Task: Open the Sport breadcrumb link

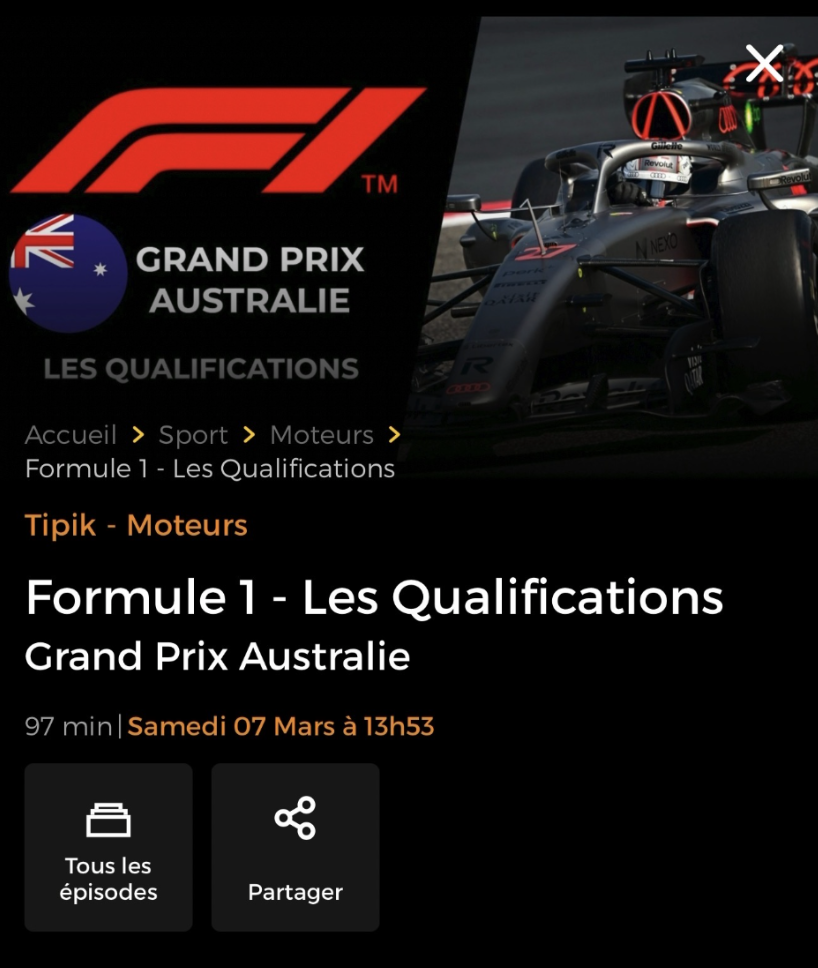Action: coord(193,435)
